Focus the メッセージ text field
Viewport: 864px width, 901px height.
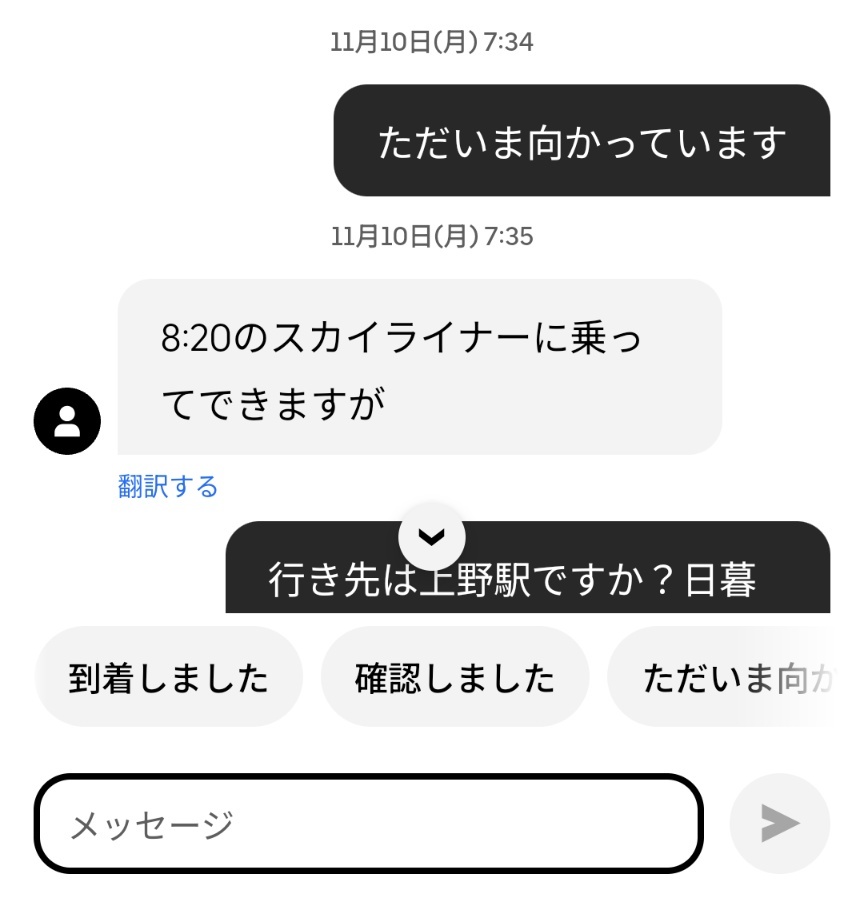click(x=368, y=824)
